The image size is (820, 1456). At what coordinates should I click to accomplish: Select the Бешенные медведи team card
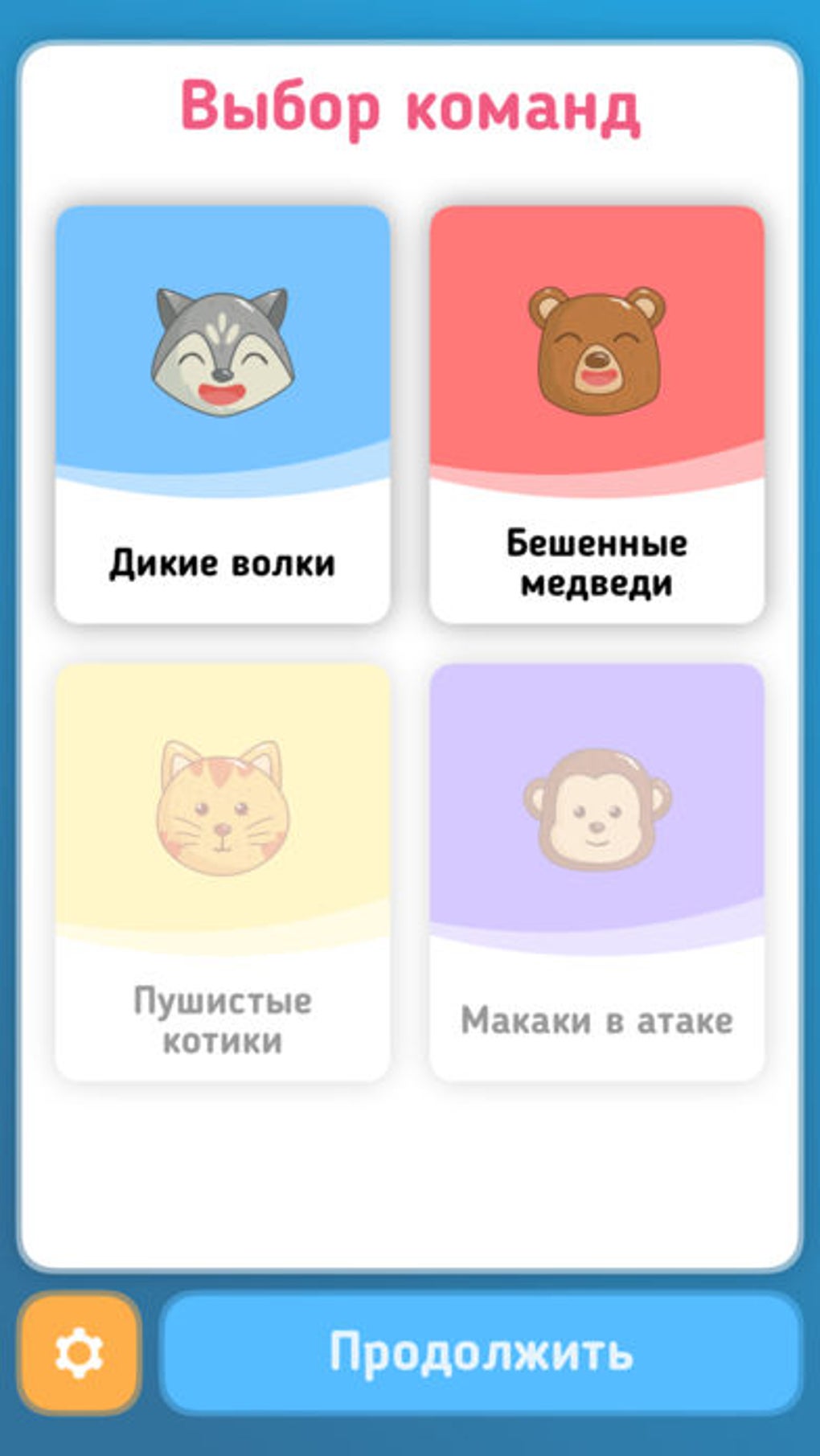[597, 414]
